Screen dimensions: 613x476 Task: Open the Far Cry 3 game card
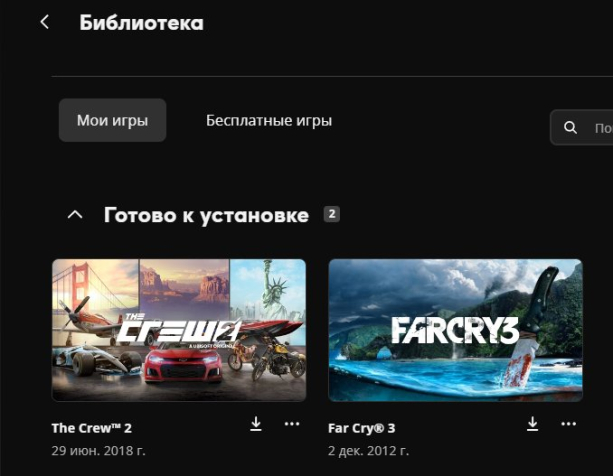point(455,330)
